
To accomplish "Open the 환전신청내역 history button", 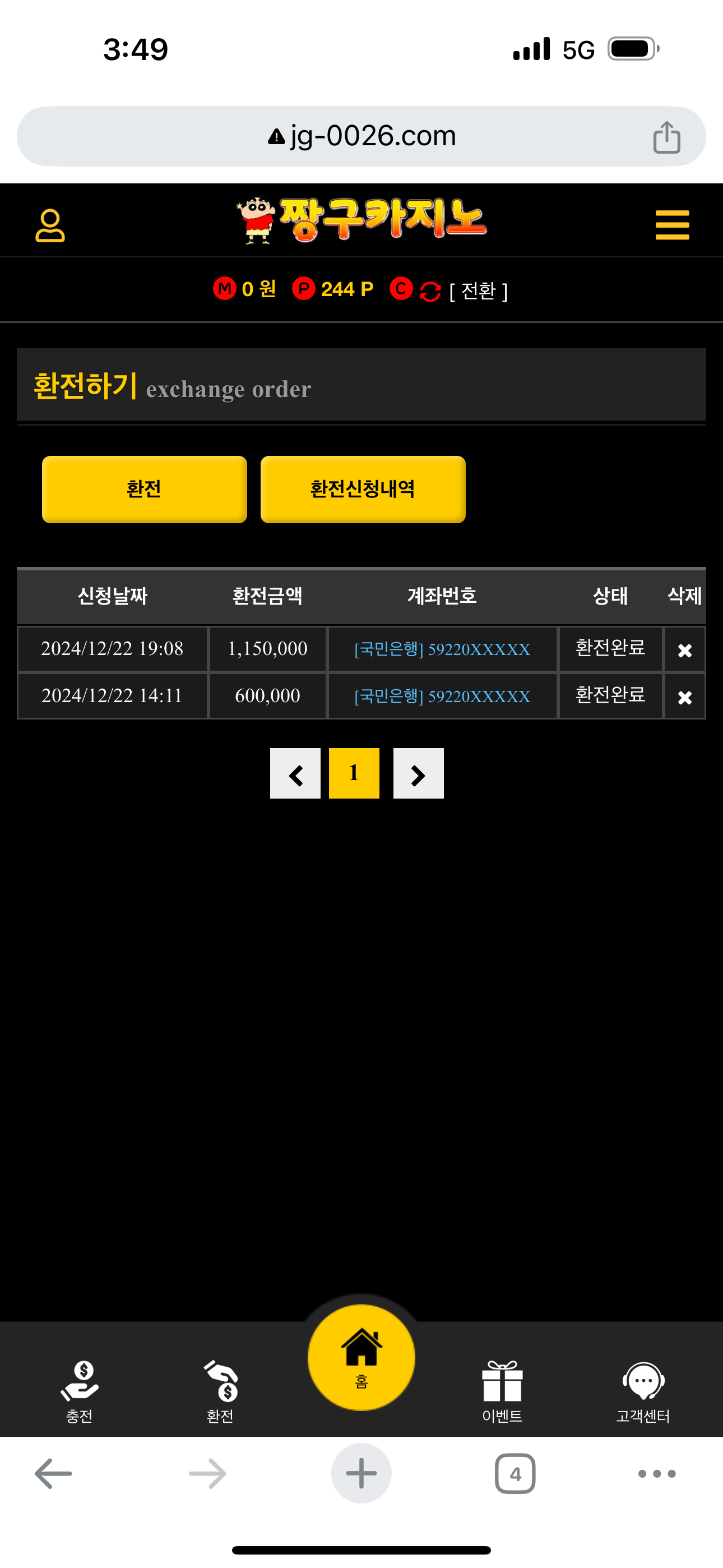I will pyautogui.click(x=363, y=489).
